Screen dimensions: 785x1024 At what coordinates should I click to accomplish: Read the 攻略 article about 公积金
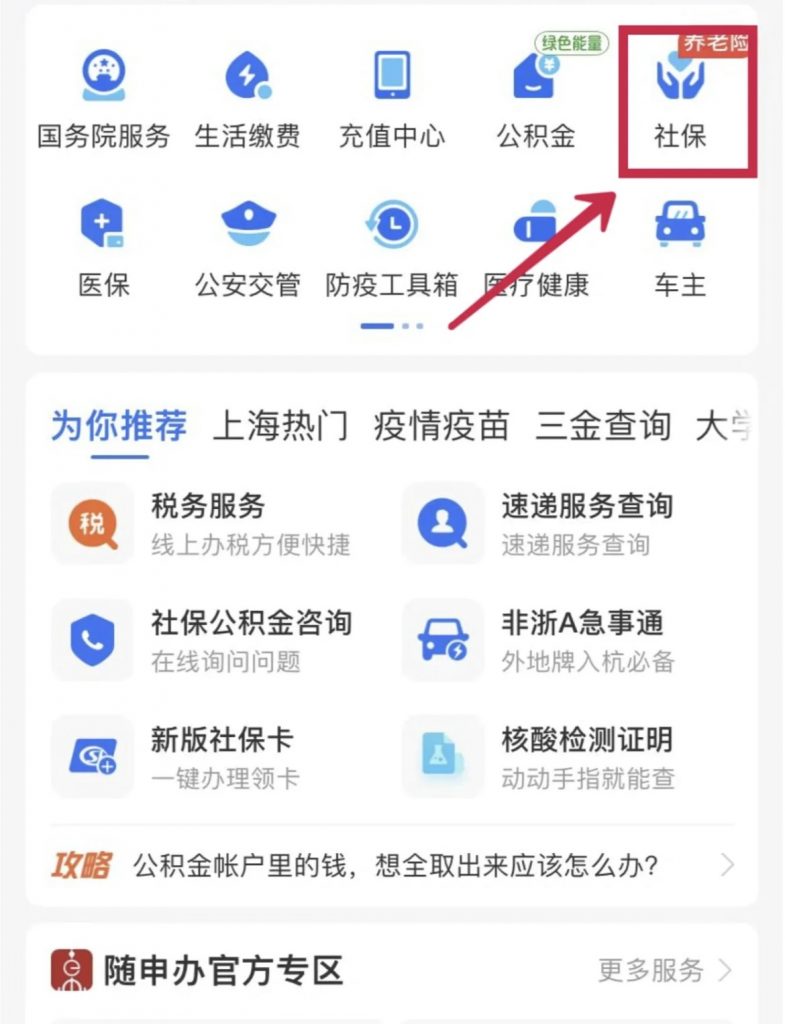coord(394,865)
